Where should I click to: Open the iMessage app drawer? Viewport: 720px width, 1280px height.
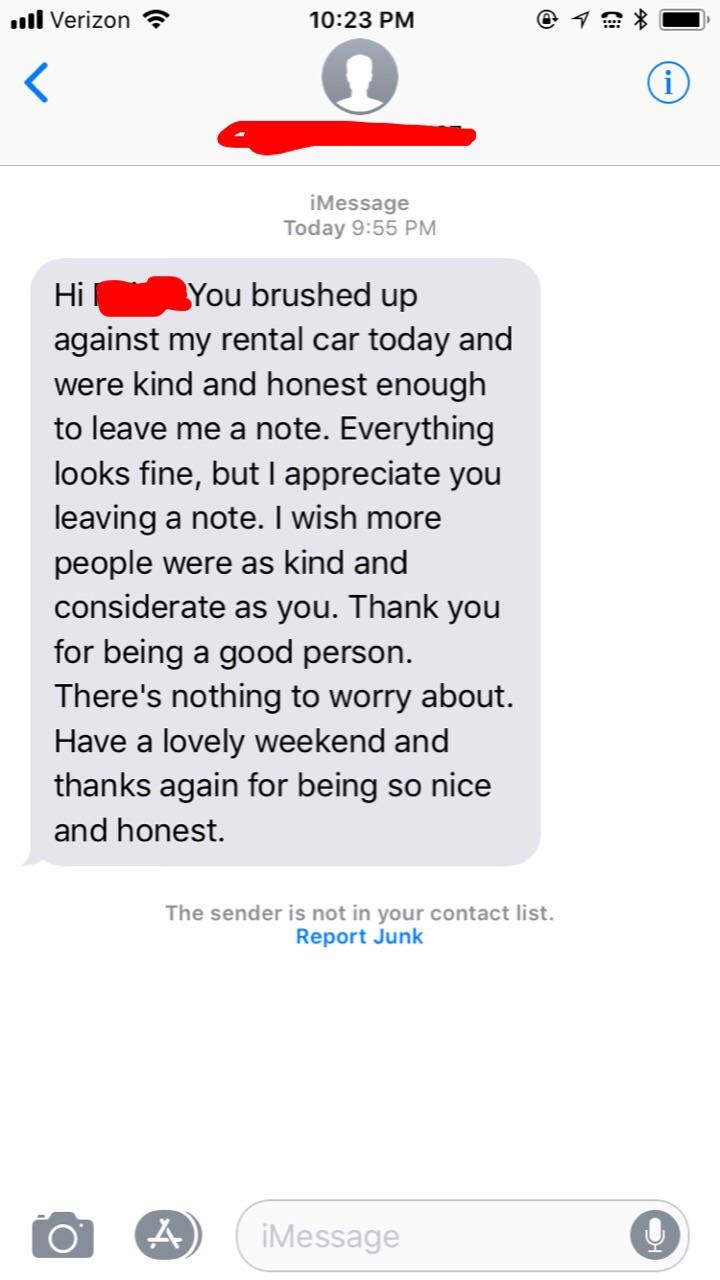166,1235
